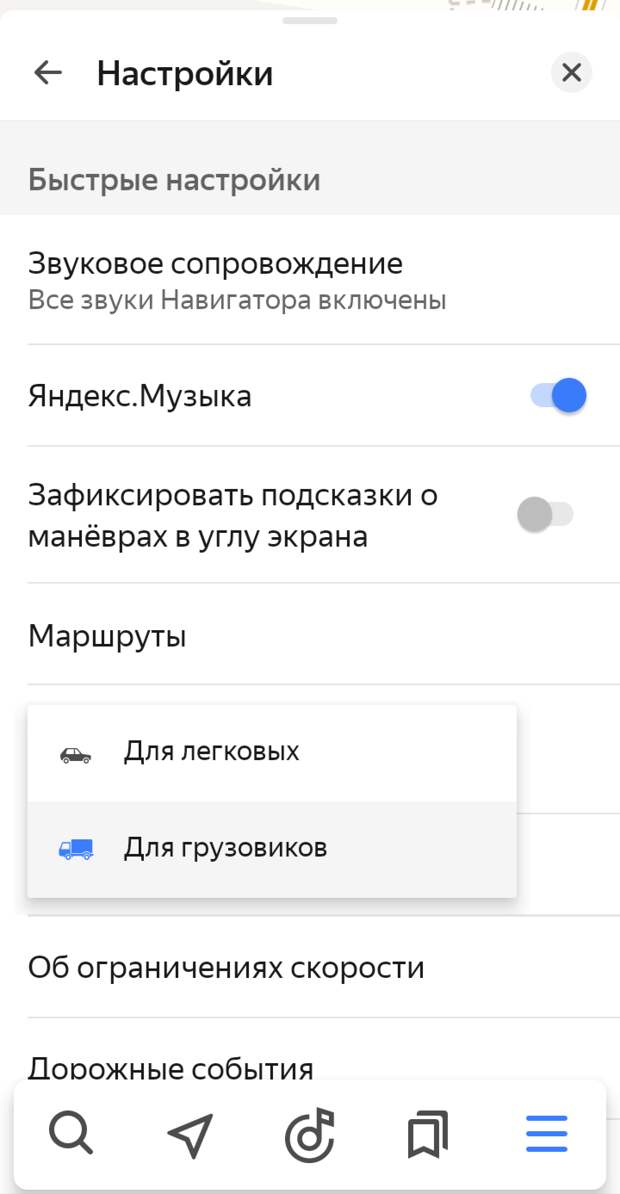The height and width of the screenshot is (1194, 620).
Task: Open the bookmarks tab
Action: click(x=428, y=1135)
